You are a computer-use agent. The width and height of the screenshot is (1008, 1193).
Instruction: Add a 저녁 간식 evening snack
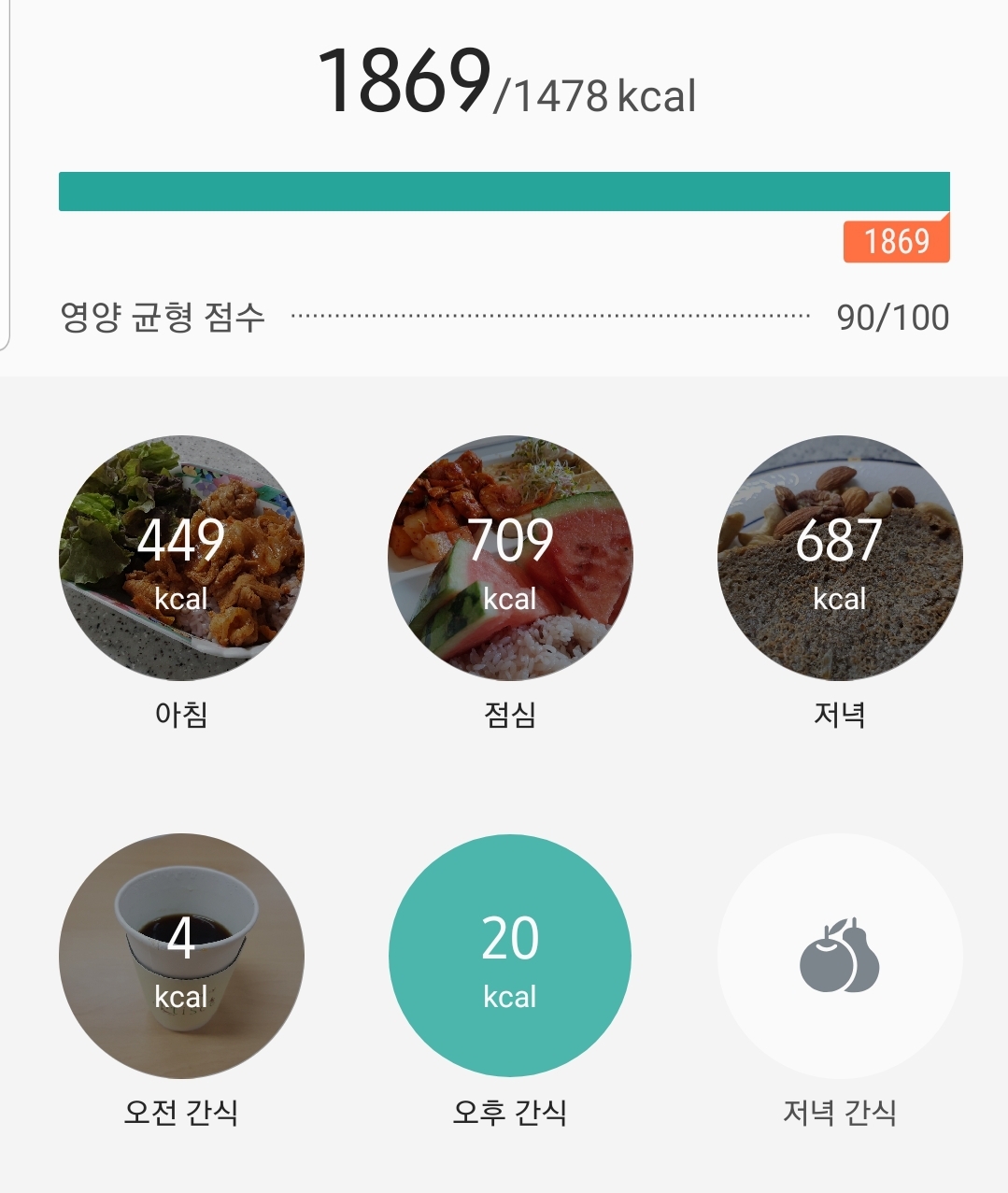[x=839, y=956]
